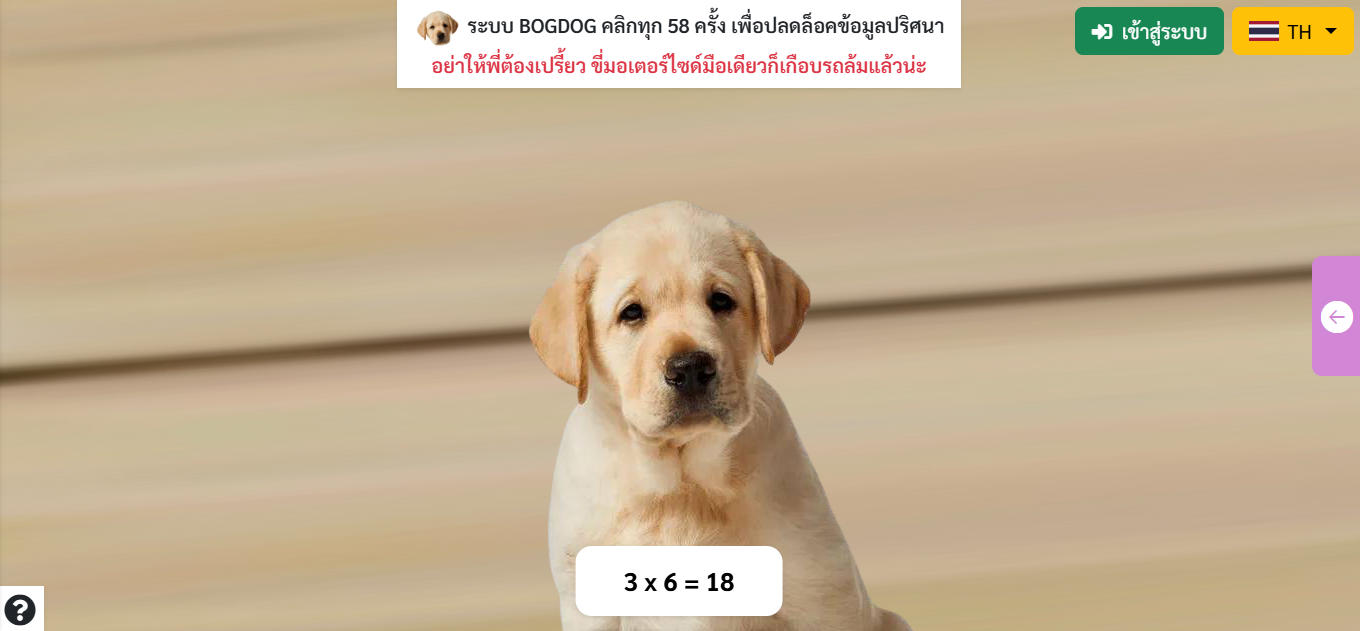Click the puppy to count a click

click(678, 380)
